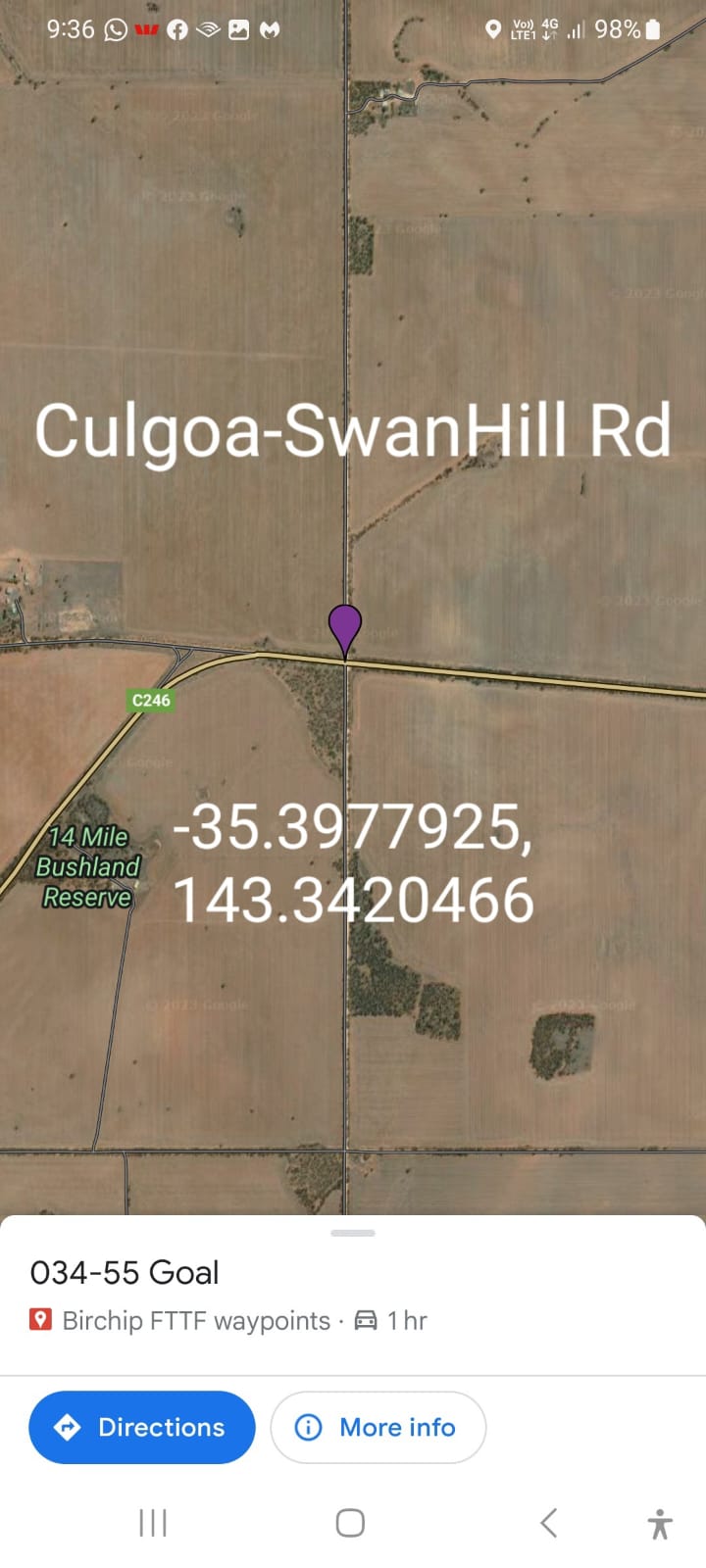706x1568 pixels.
Task: Open recent apps from navigation bar
Action: tap(153, 1523)
